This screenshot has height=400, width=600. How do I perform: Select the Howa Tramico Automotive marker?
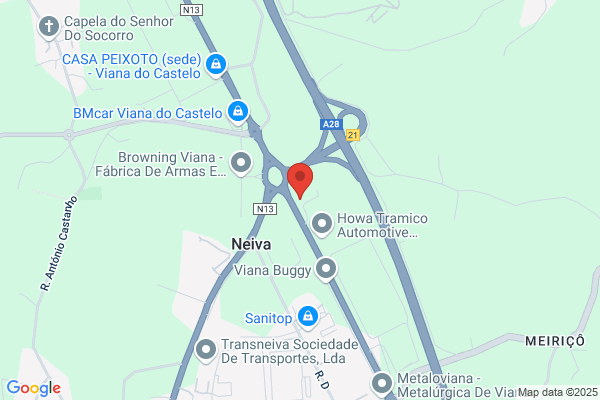tap(322, 224)
